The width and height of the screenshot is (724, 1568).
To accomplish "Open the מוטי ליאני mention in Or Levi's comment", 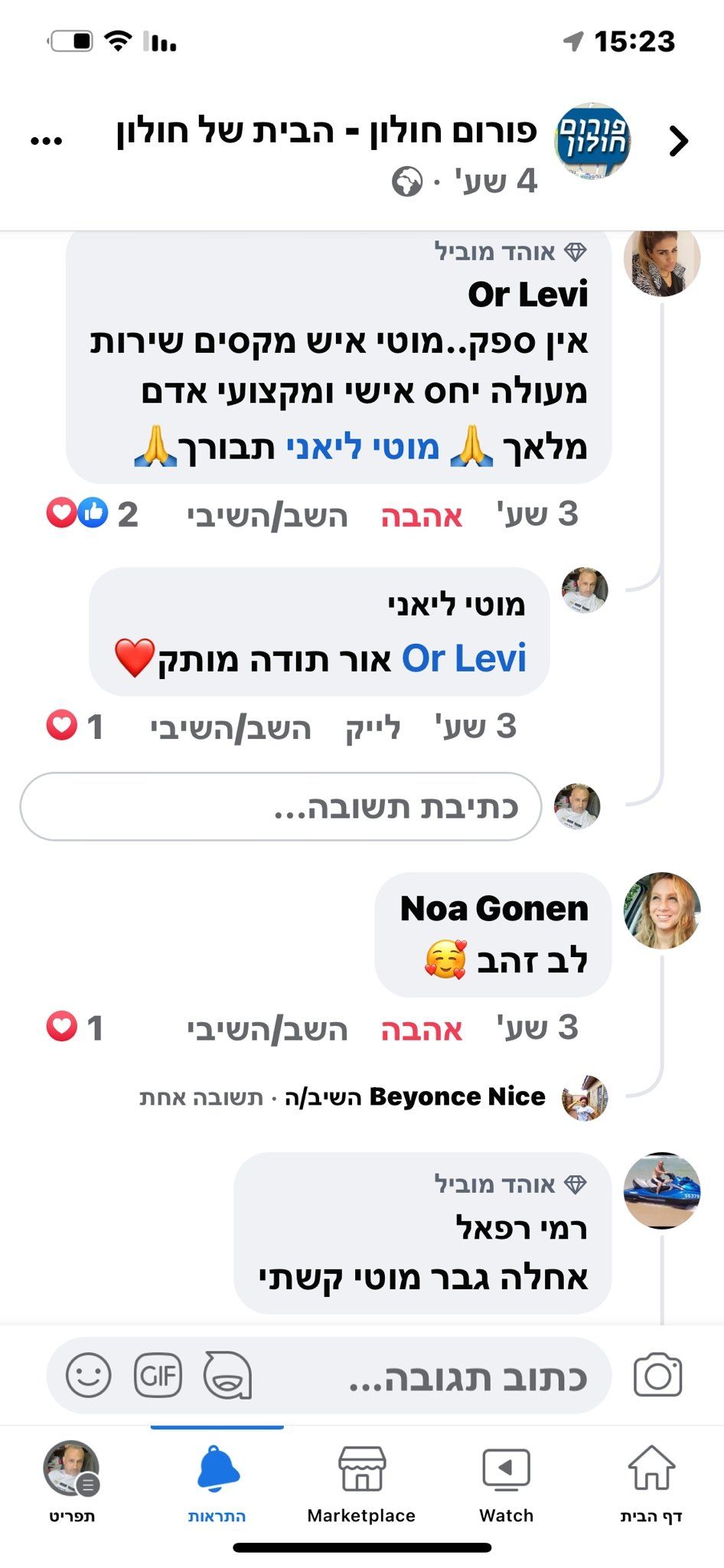I will (363, 447).
